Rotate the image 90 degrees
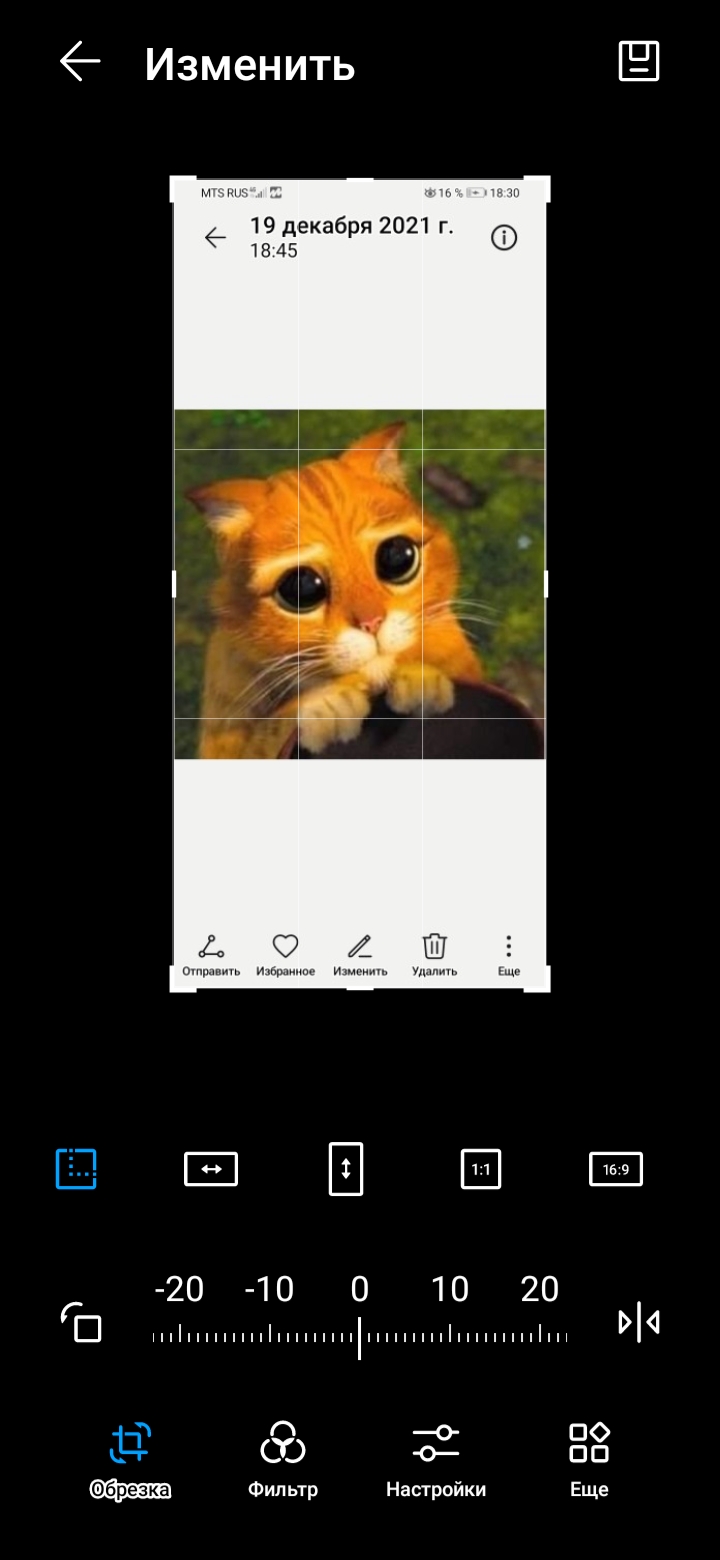This screenshot has height=1560, width=720. click(x=82, y=1323)
